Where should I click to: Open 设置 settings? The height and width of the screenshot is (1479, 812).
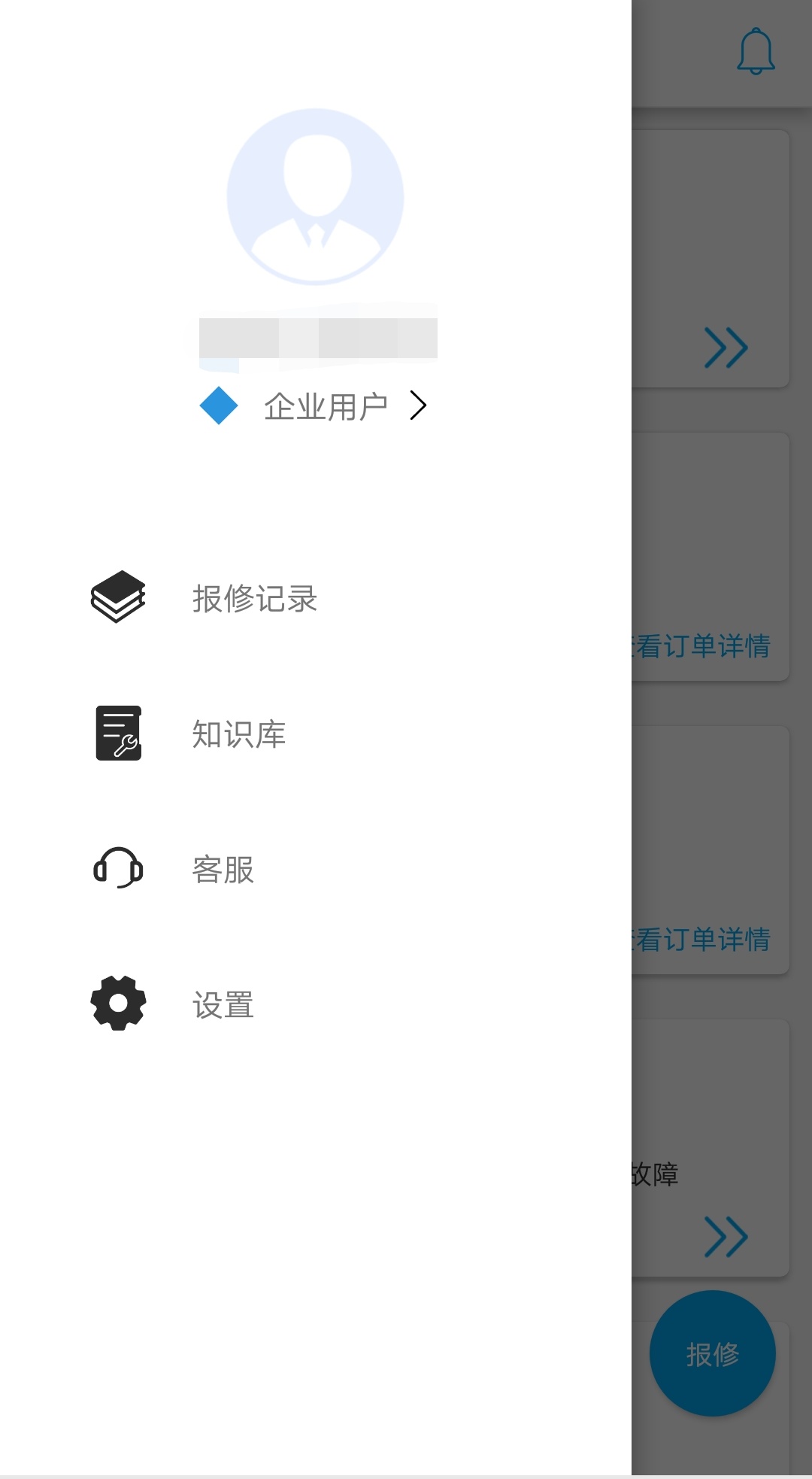point(223,1005)
